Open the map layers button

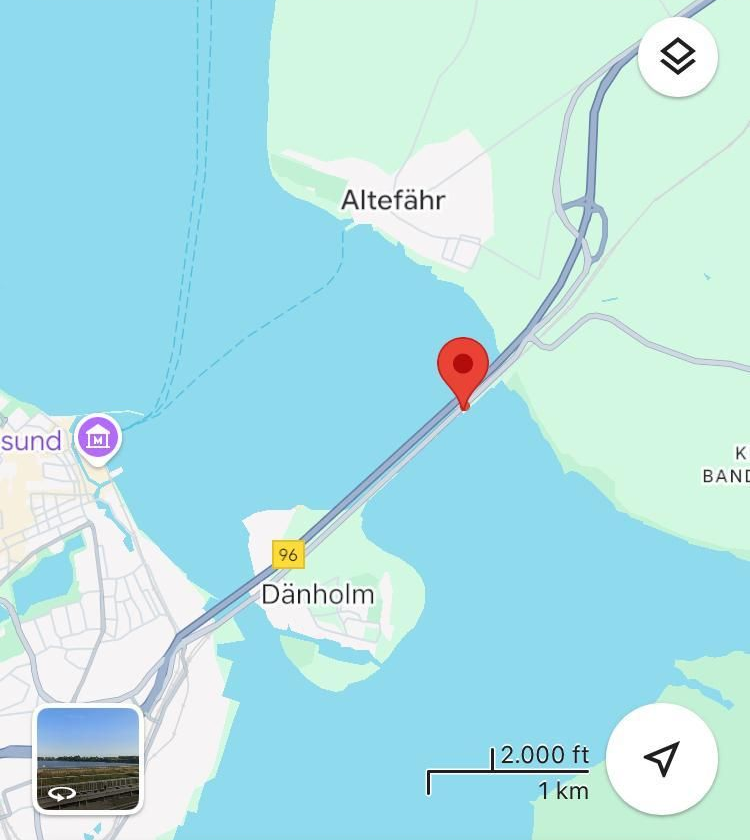(x=678, y=57)
